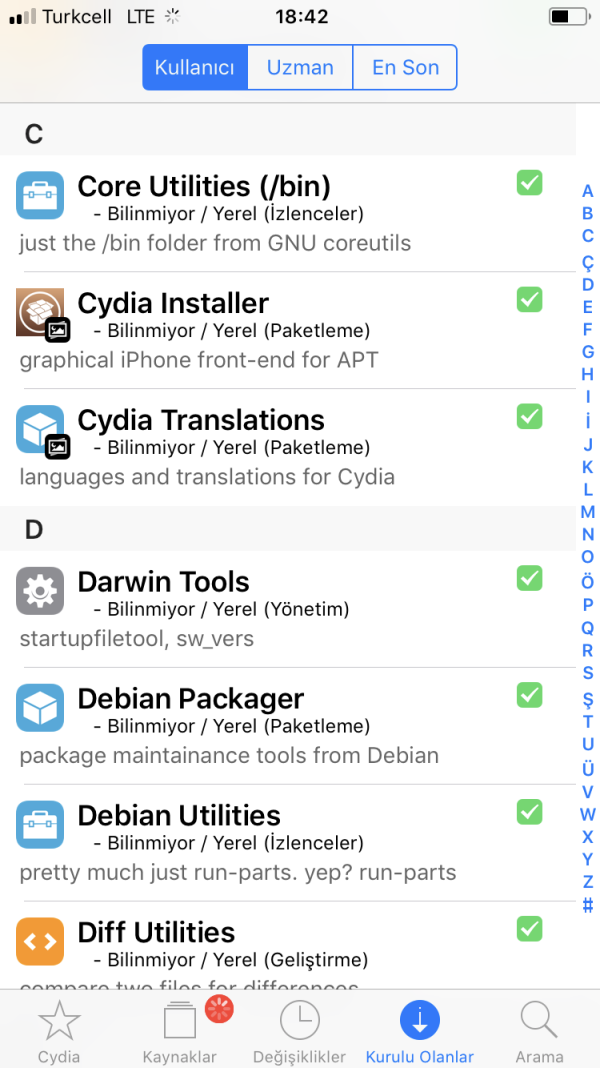Image resolution: width=600 pixels, height=1068 pixels.
Task: Jump to letter S in the index
Action: click(588, 673)
